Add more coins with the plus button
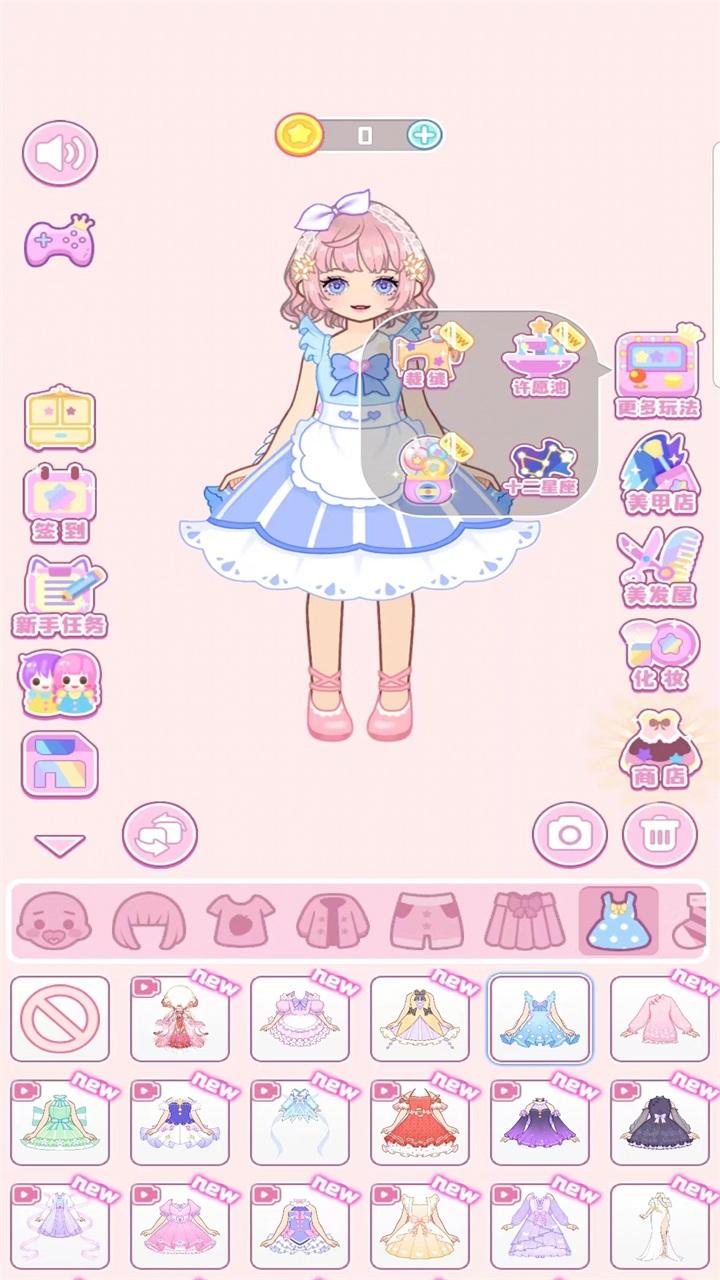 (425, 135)
